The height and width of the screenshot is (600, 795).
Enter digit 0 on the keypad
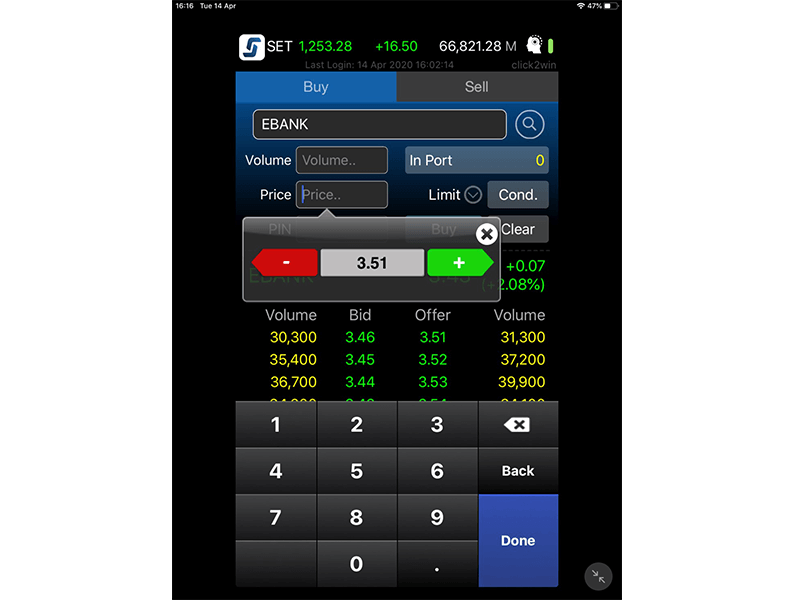tap(356, 564)
